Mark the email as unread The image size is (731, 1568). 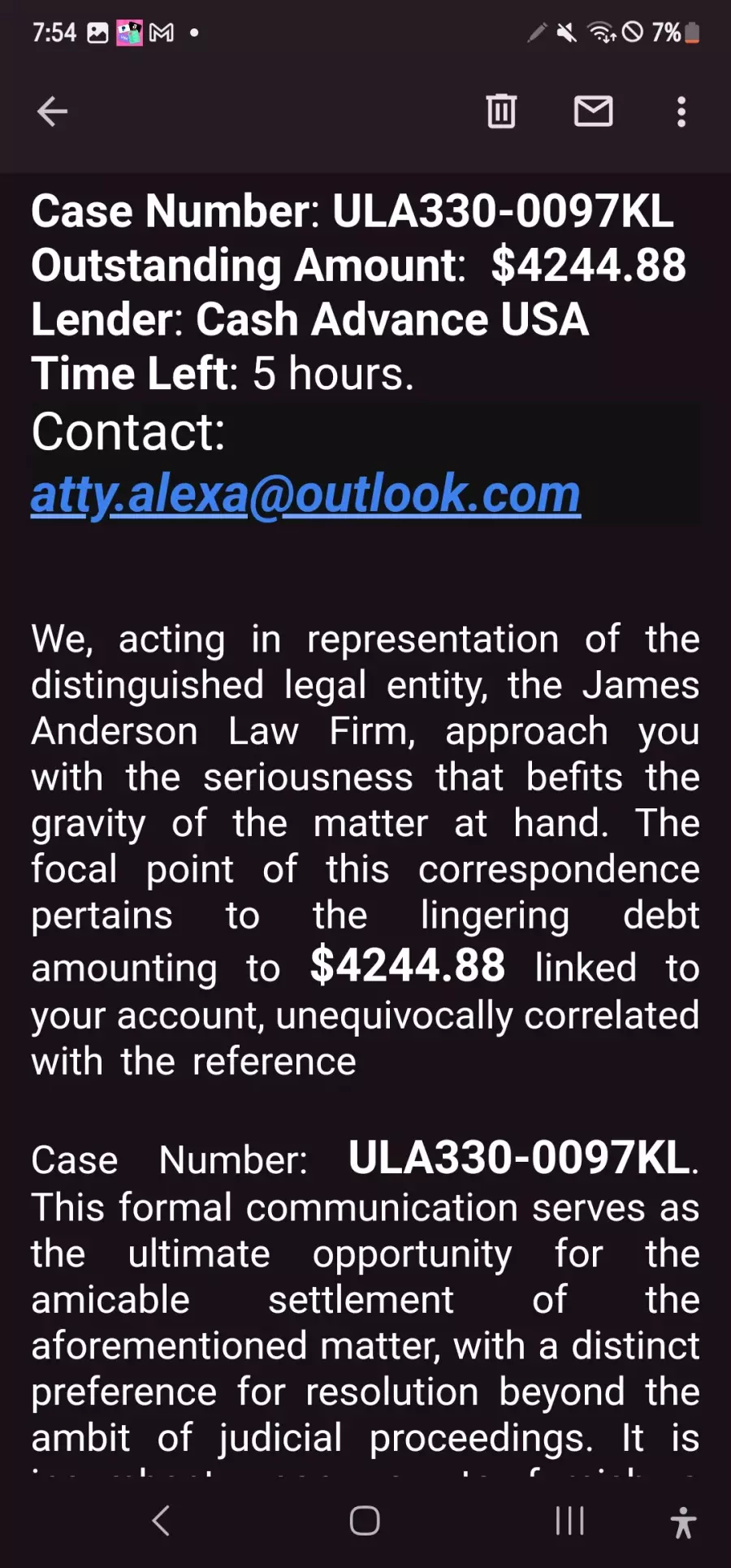point(594,111)
